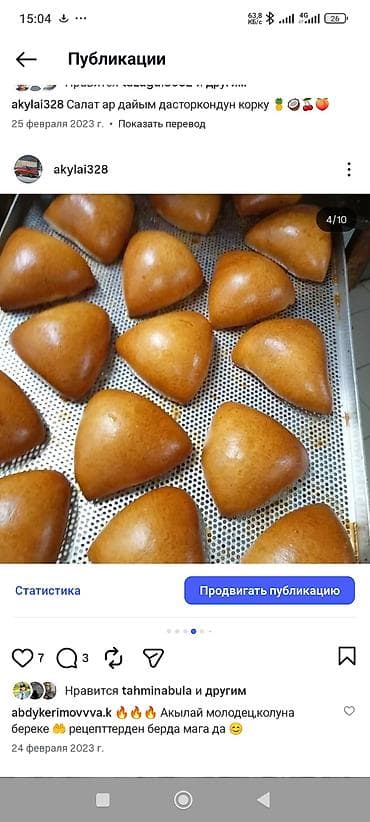This screenshot has width=370, height=822.
Task: Like the post with heart icon
Action: pyautogui.click(x=23, y=658)
